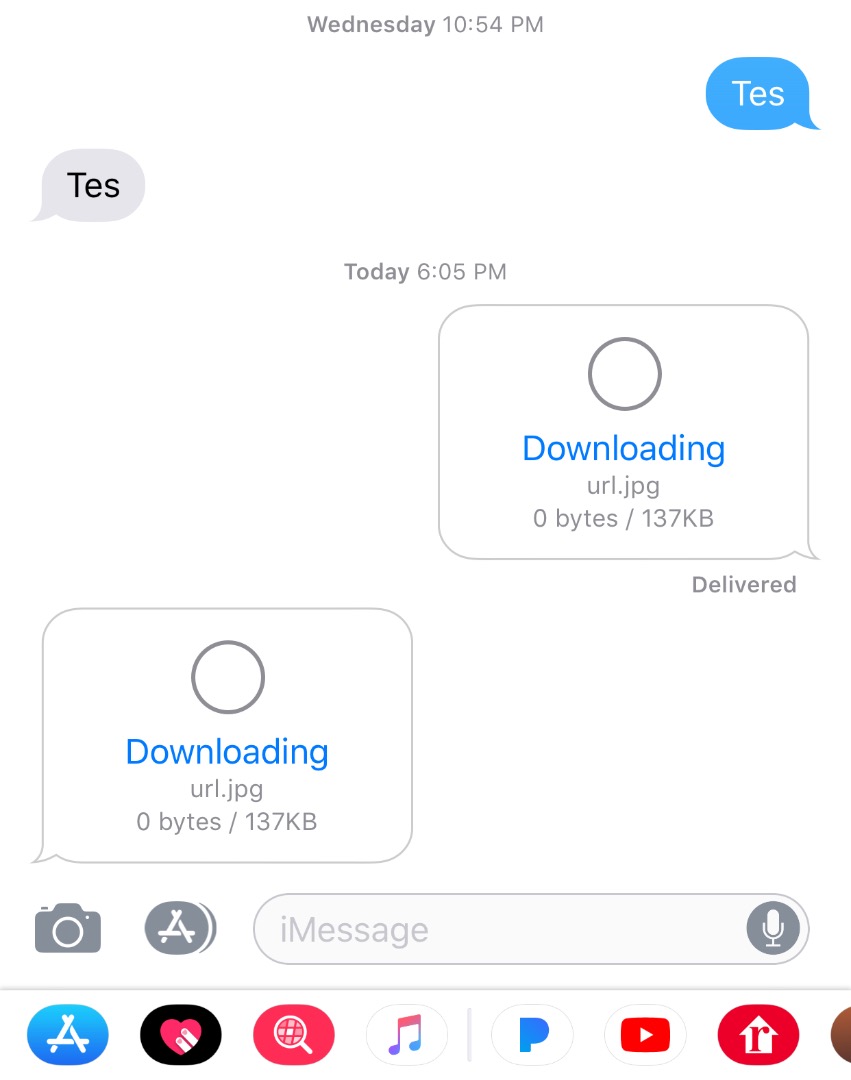This screenshot has height=1080, width=851.
Task: Record an audio message with the microphone
Action: [x=772, y=929]
